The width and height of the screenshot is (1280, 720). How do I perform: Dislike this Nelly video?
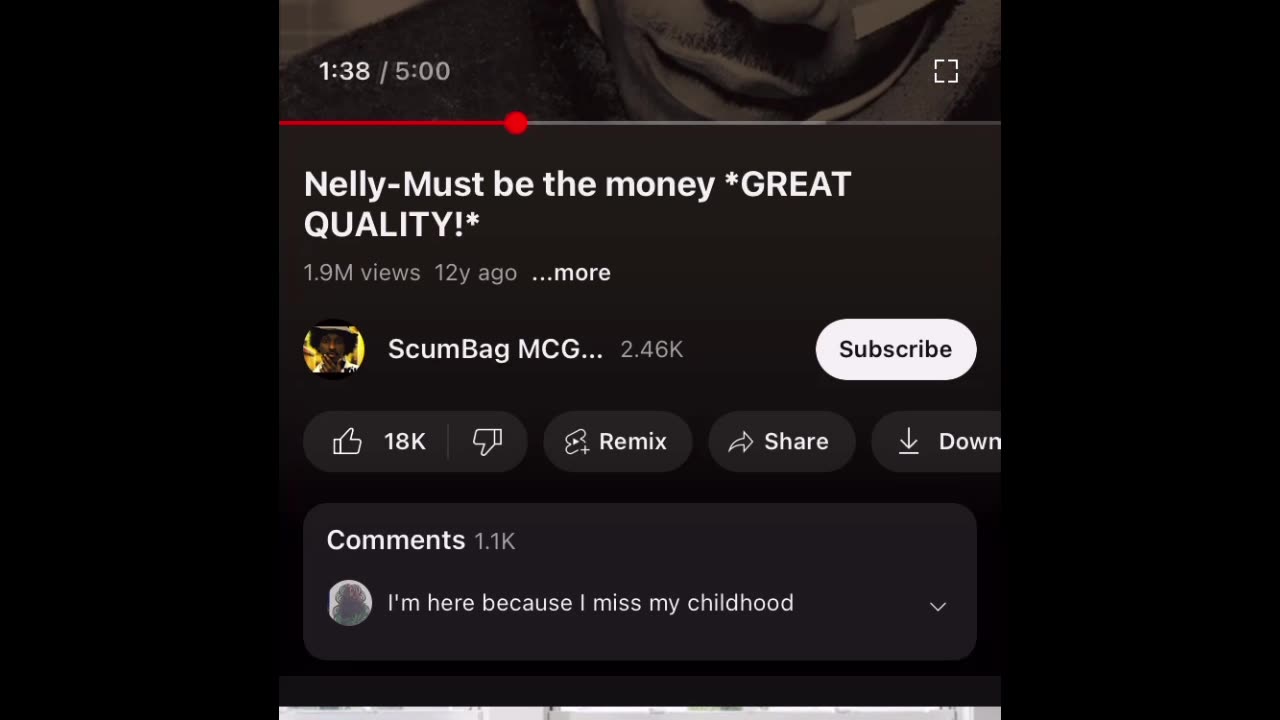point(488,441)
